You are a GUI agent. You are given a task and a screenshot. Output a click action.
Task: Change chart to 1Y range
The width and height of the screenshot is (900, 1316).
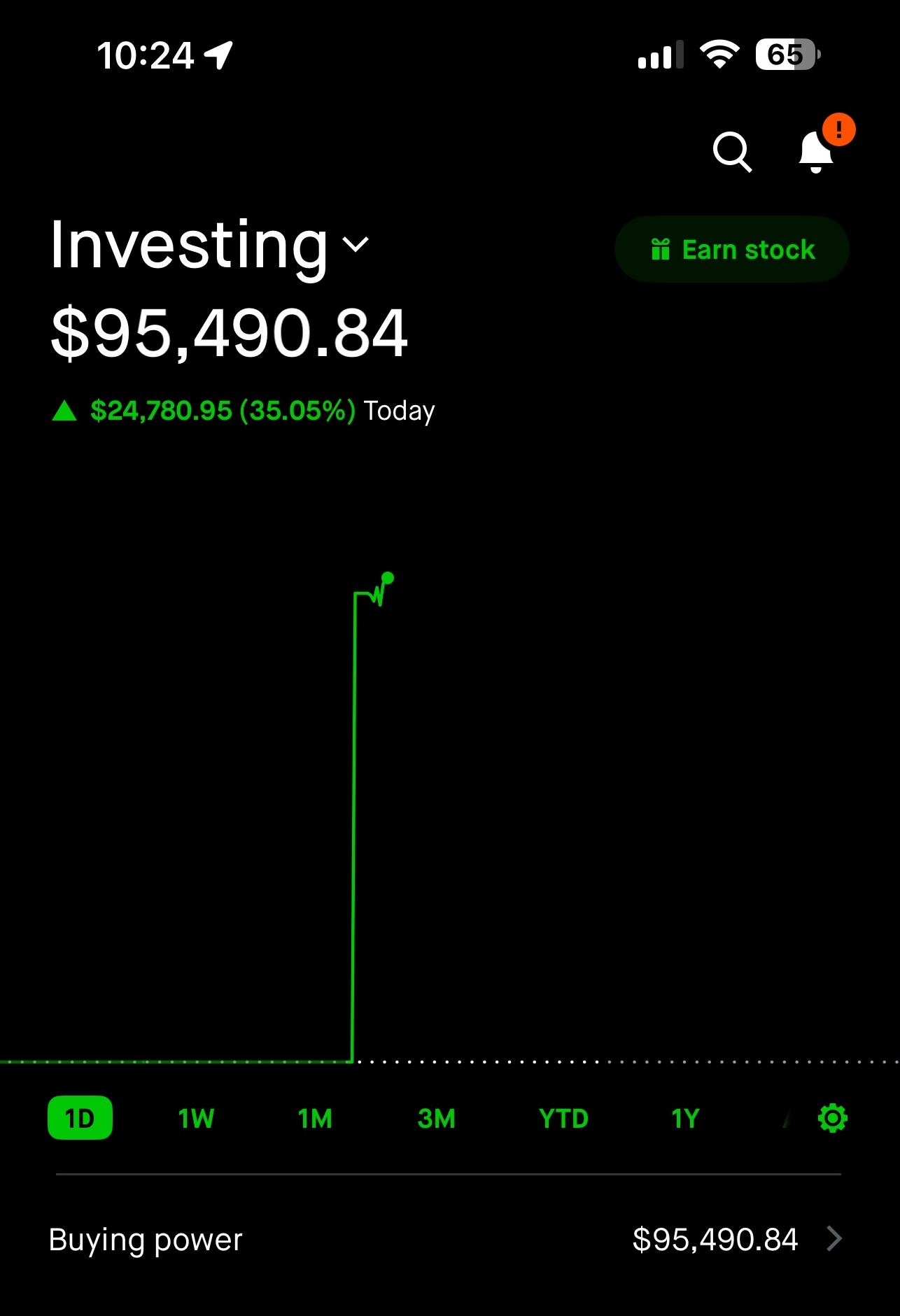tap(685, 1118)
